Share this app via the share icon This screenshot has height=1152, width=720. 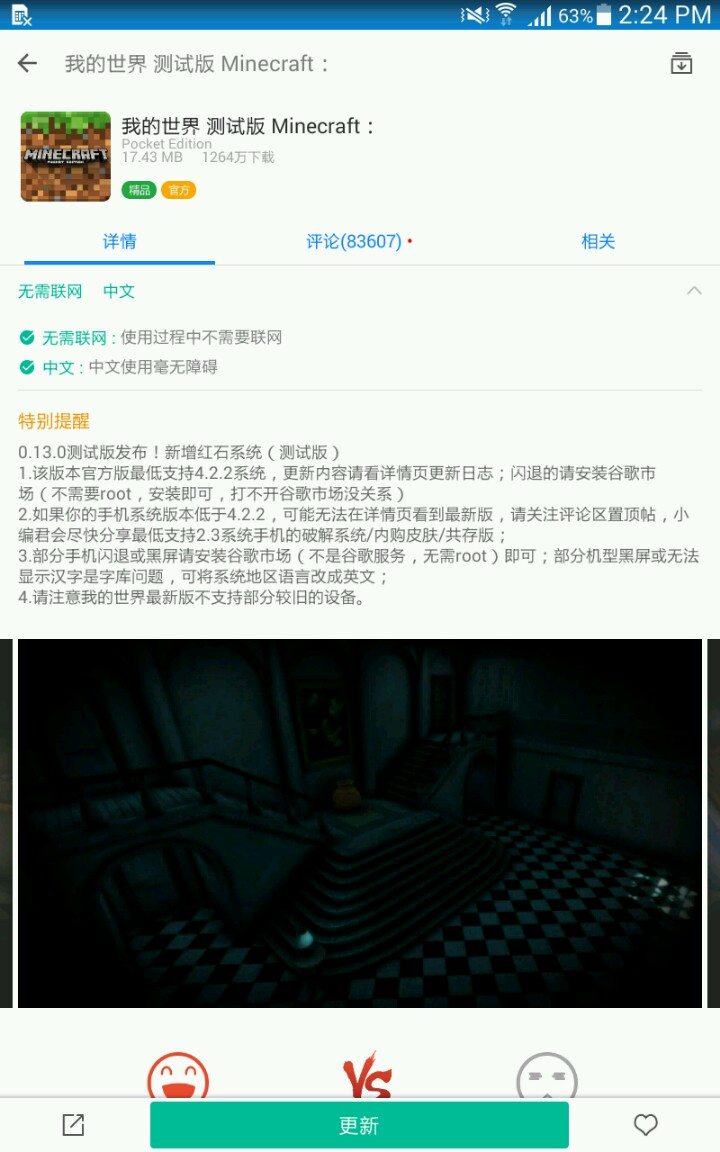[73, 1125]
